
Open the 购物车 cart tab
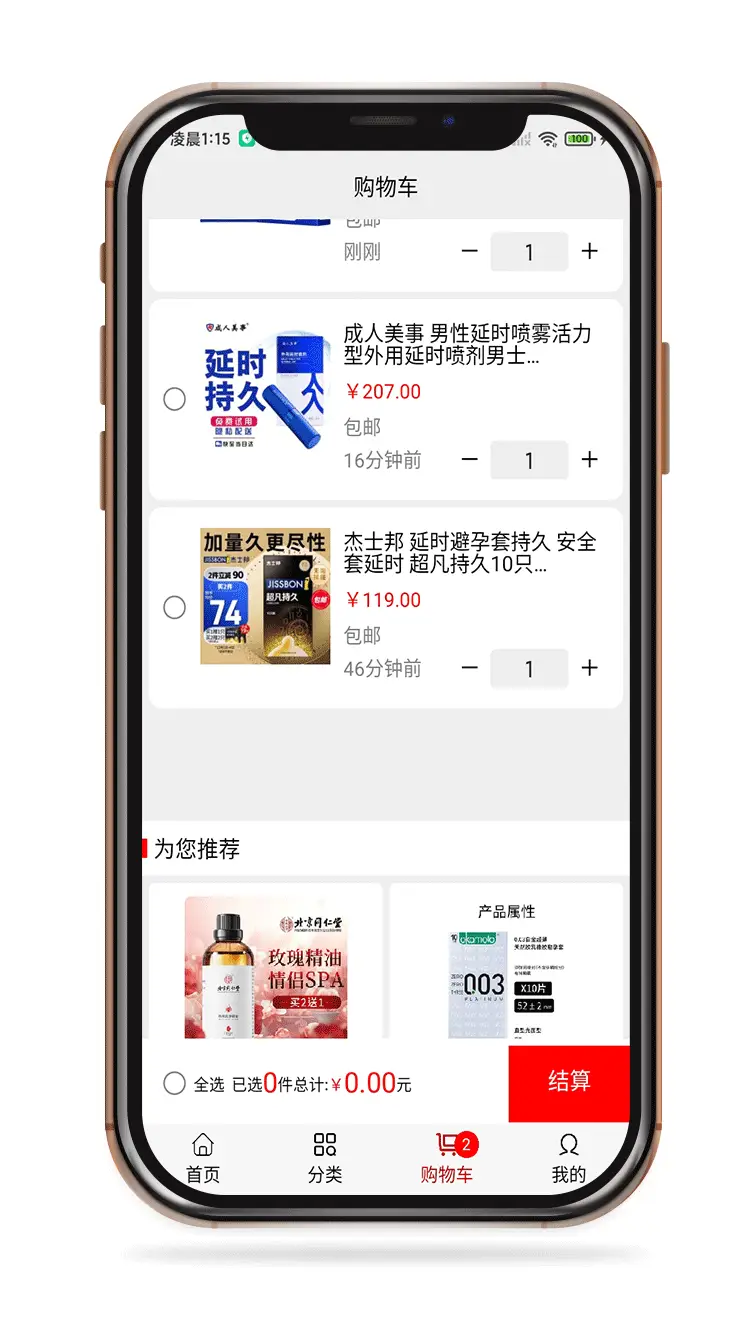coord(447,1159)
